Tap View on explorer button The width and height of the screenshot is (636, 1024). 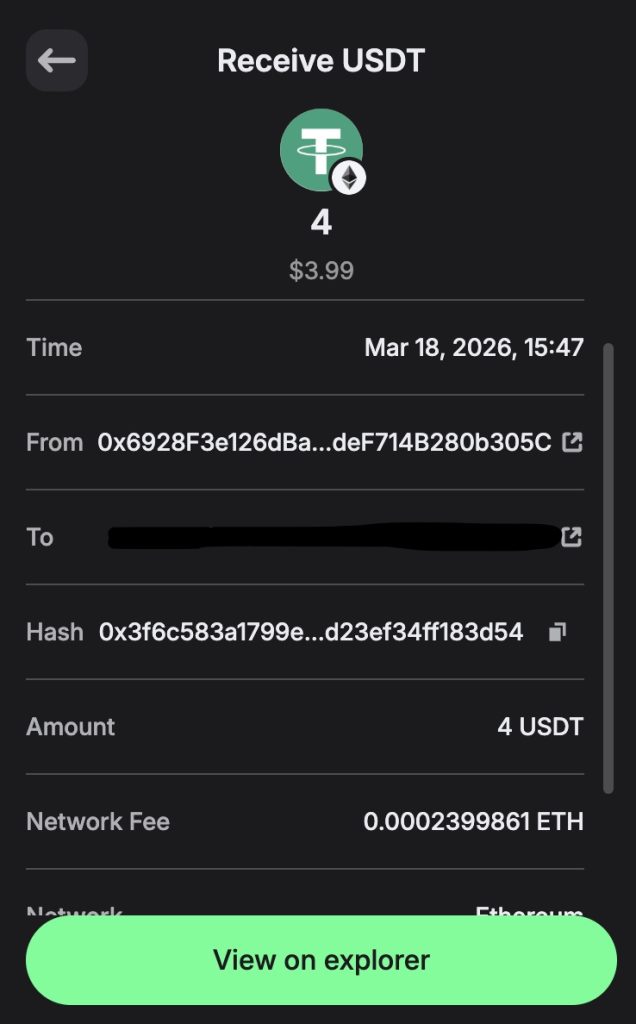click(321, 961)
